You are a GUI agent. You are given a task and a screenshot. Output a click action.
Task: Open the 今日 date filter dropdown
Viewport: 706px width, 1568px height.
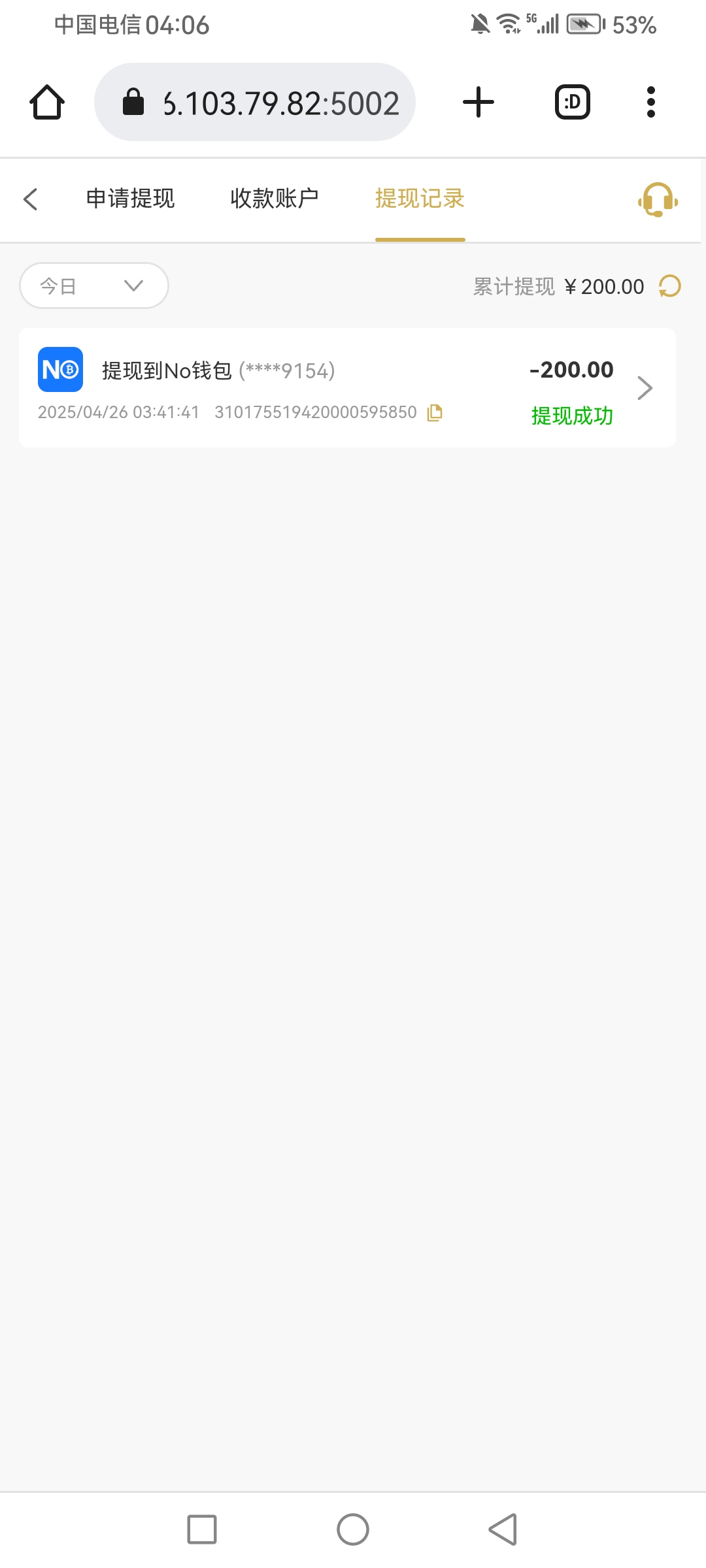click(x=93, y=286)
